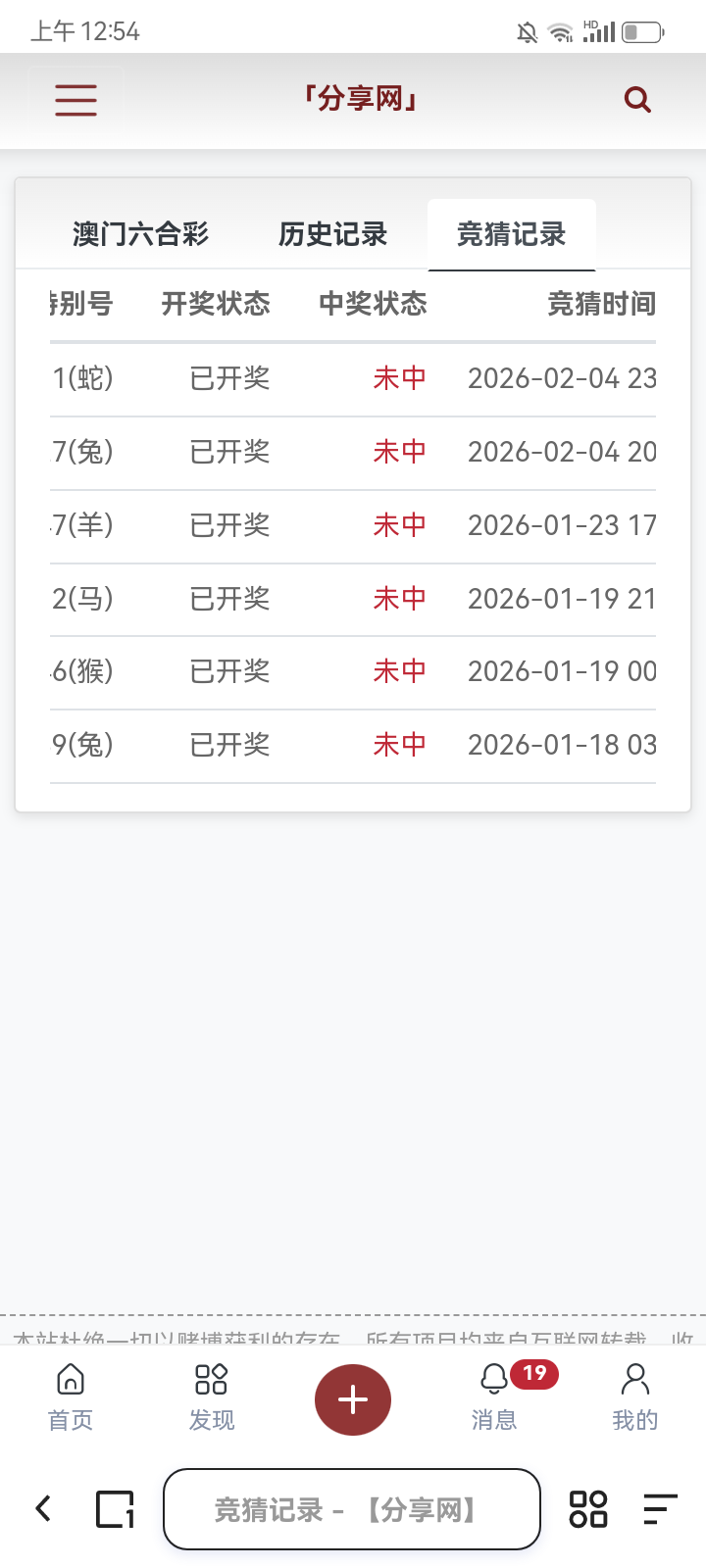Open the hamburger navigation menu

[75, 99]
